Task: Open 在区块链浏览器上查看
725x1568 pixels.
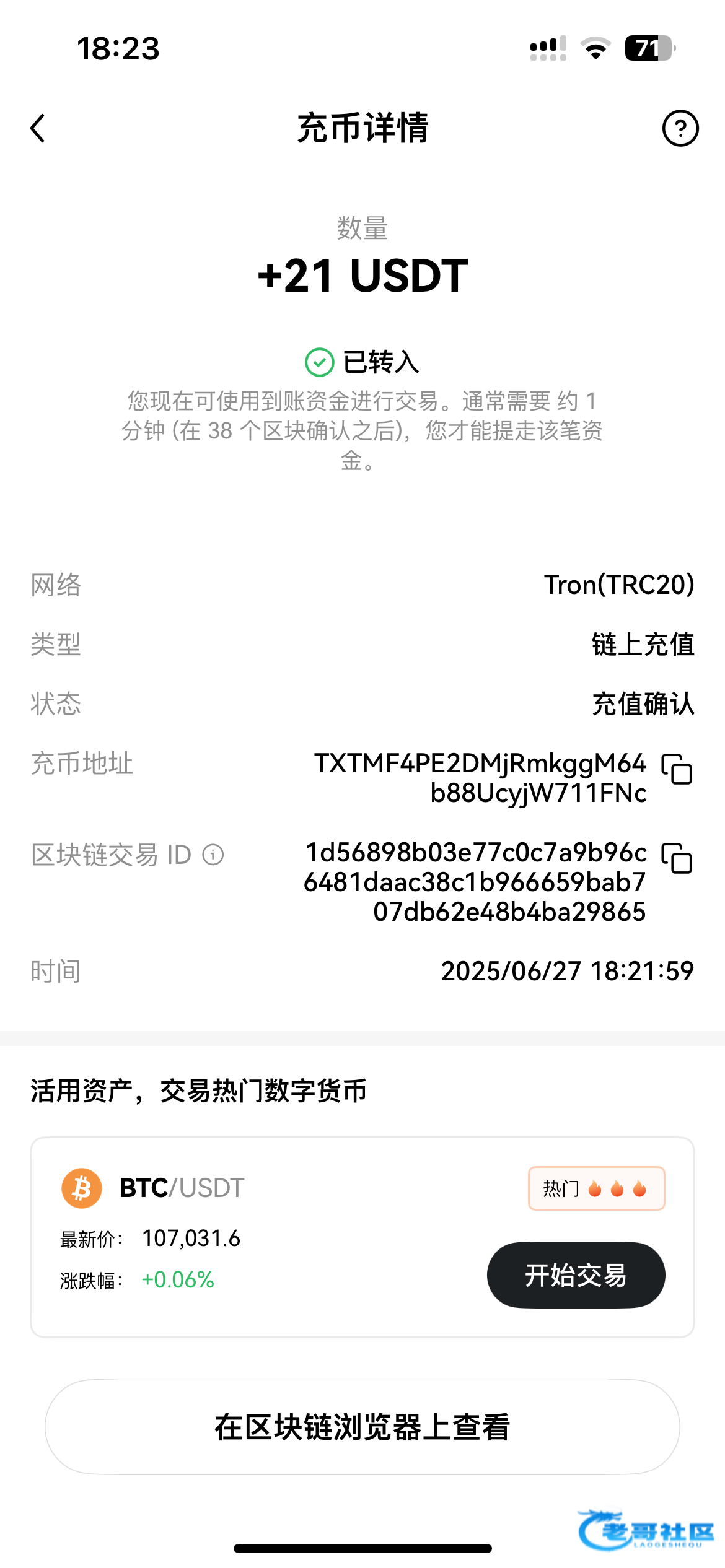Action: [362, 1427]
